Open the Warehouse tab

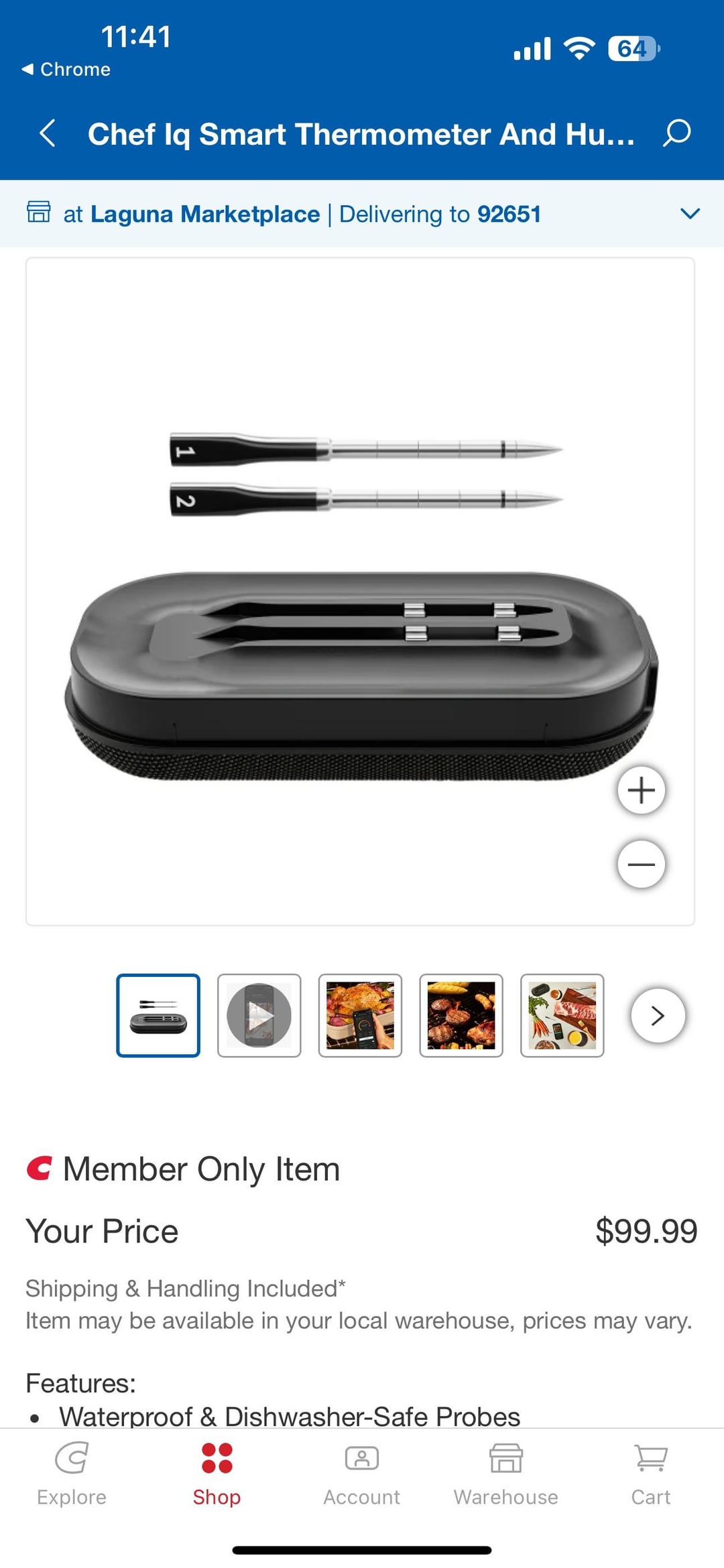coord(505,1473)
